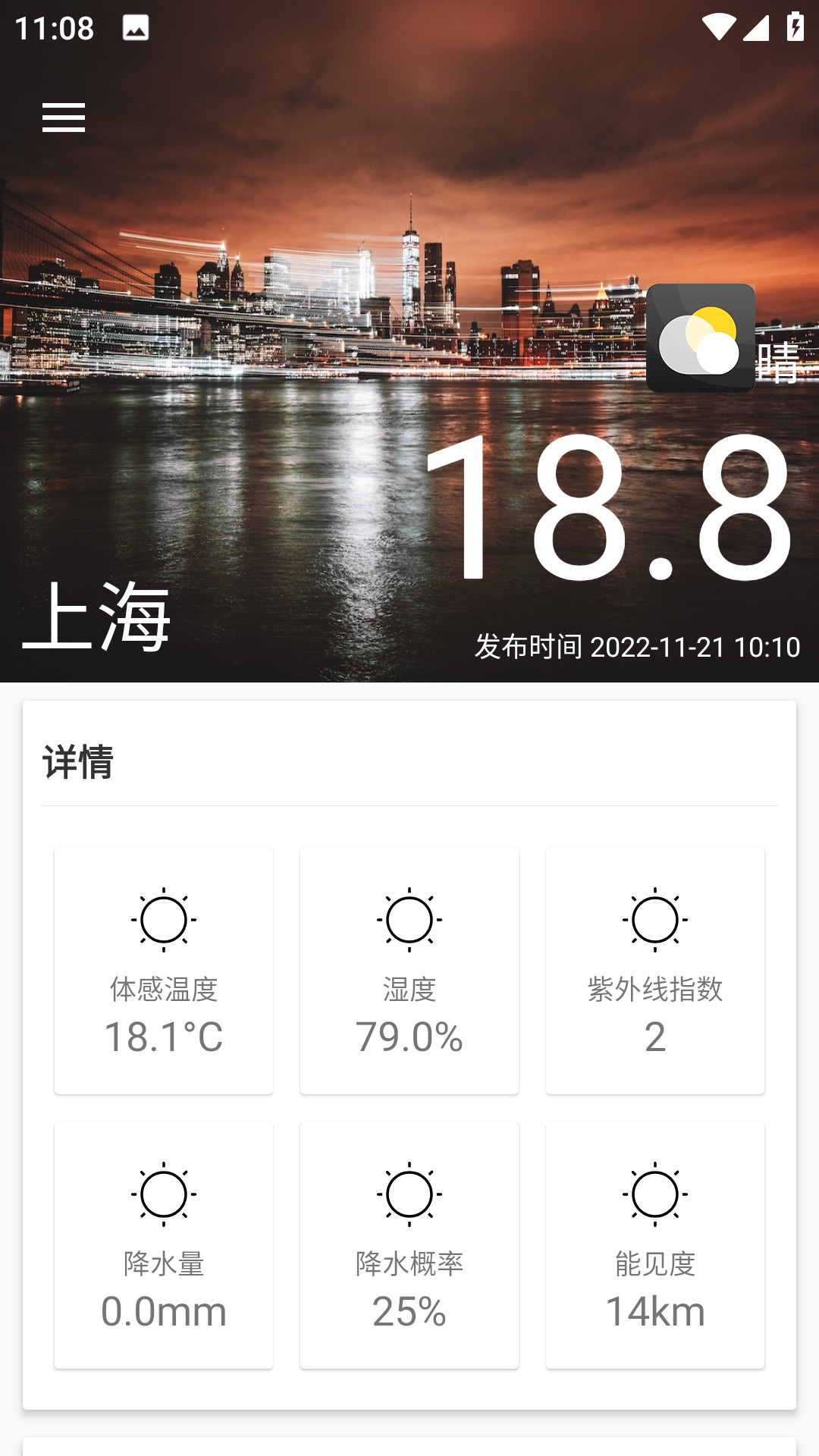Click the sun icon above 紫外线指数
This screenshot has height=1456, width=819.
tap(654, 919)
